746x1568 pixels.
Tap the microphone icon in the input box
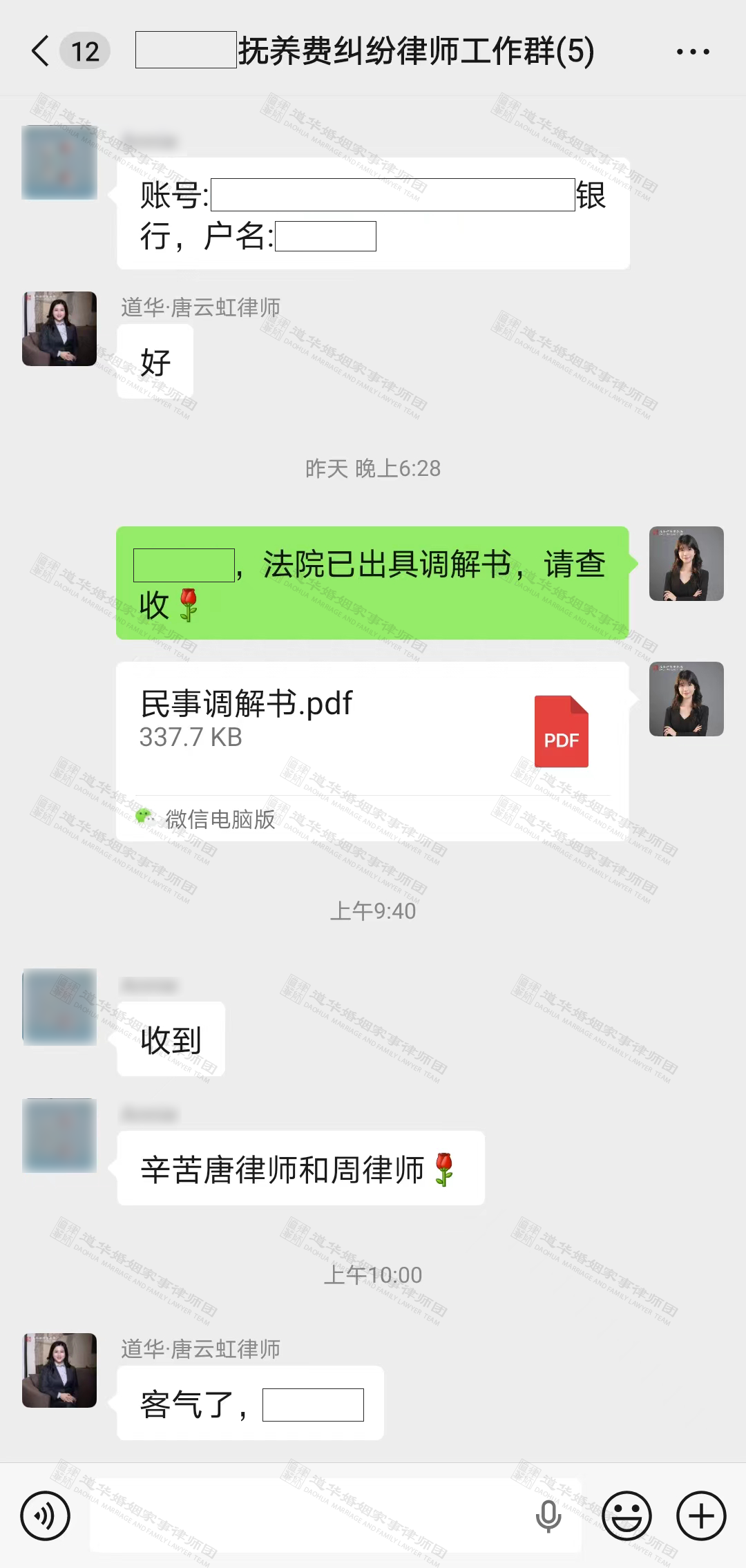point(548,1516)
